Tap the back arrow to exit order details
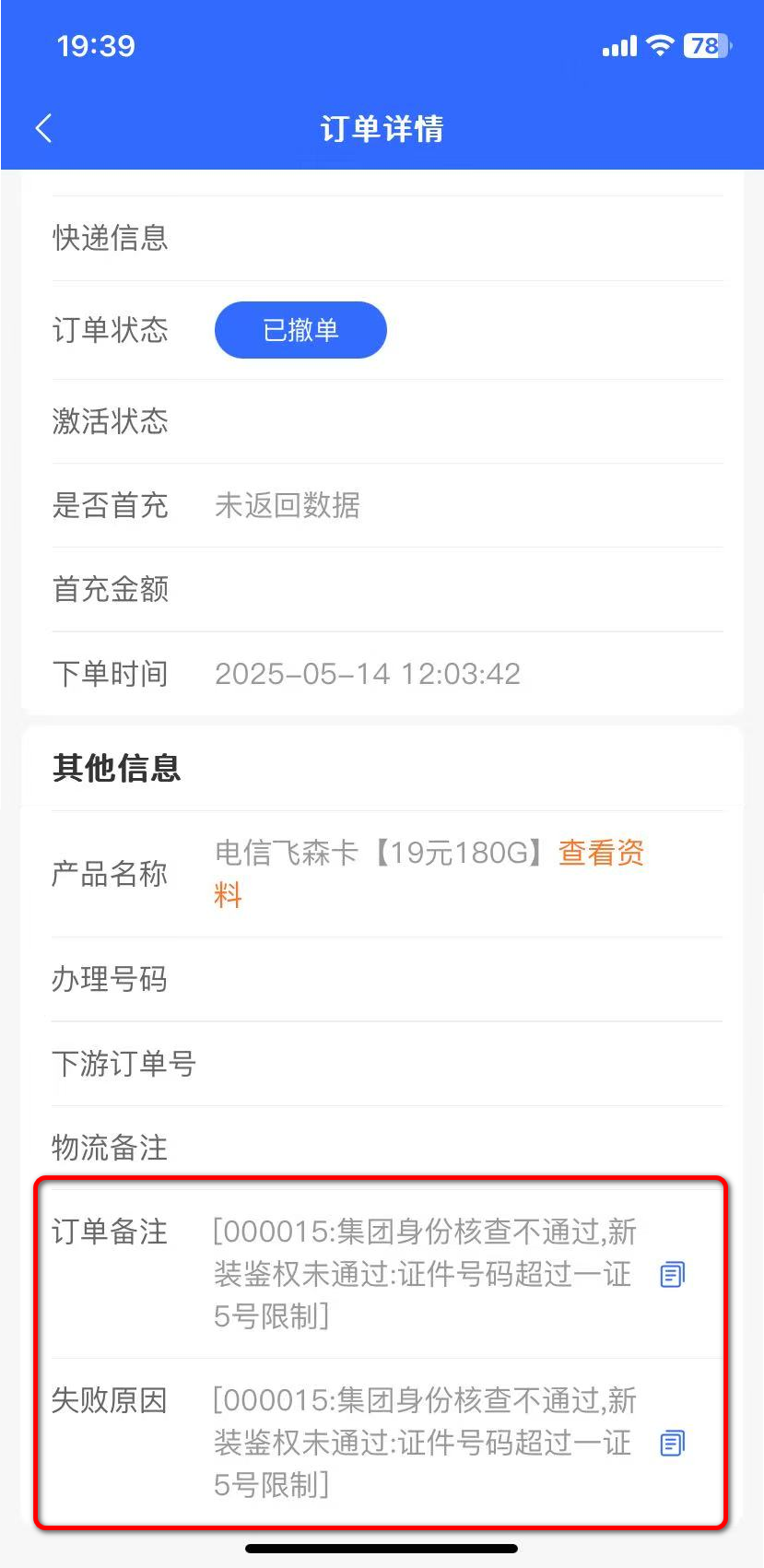The height and width of the screenshot is (1568, 764). [x=42, y=128]
